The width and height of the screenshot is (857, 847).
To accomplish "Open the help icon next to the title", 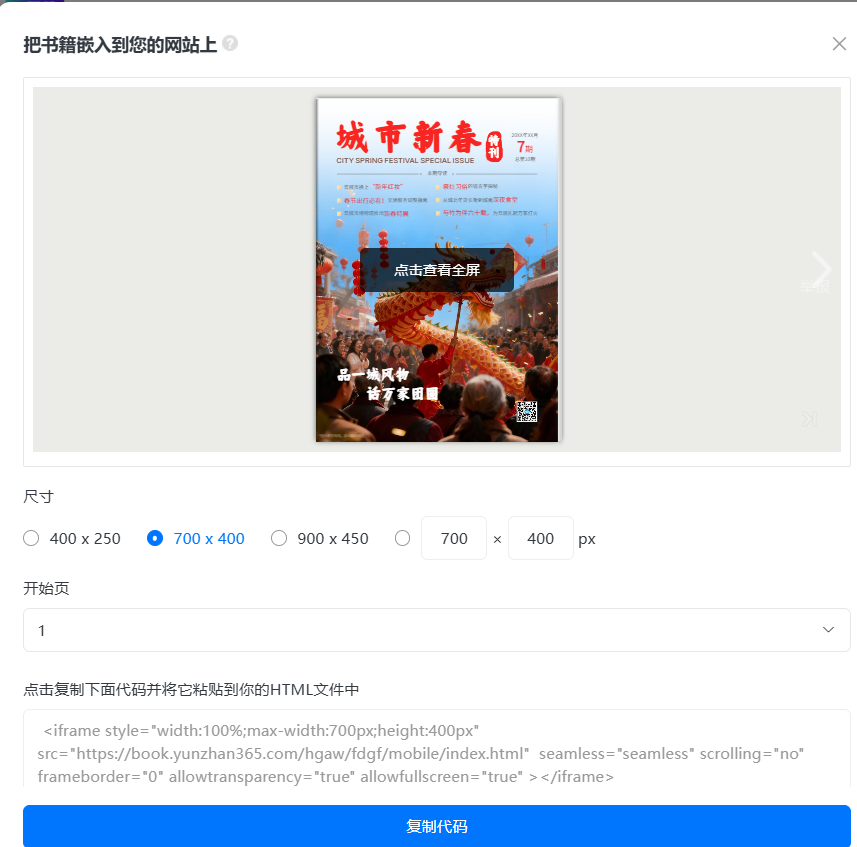I will (230, 44).
